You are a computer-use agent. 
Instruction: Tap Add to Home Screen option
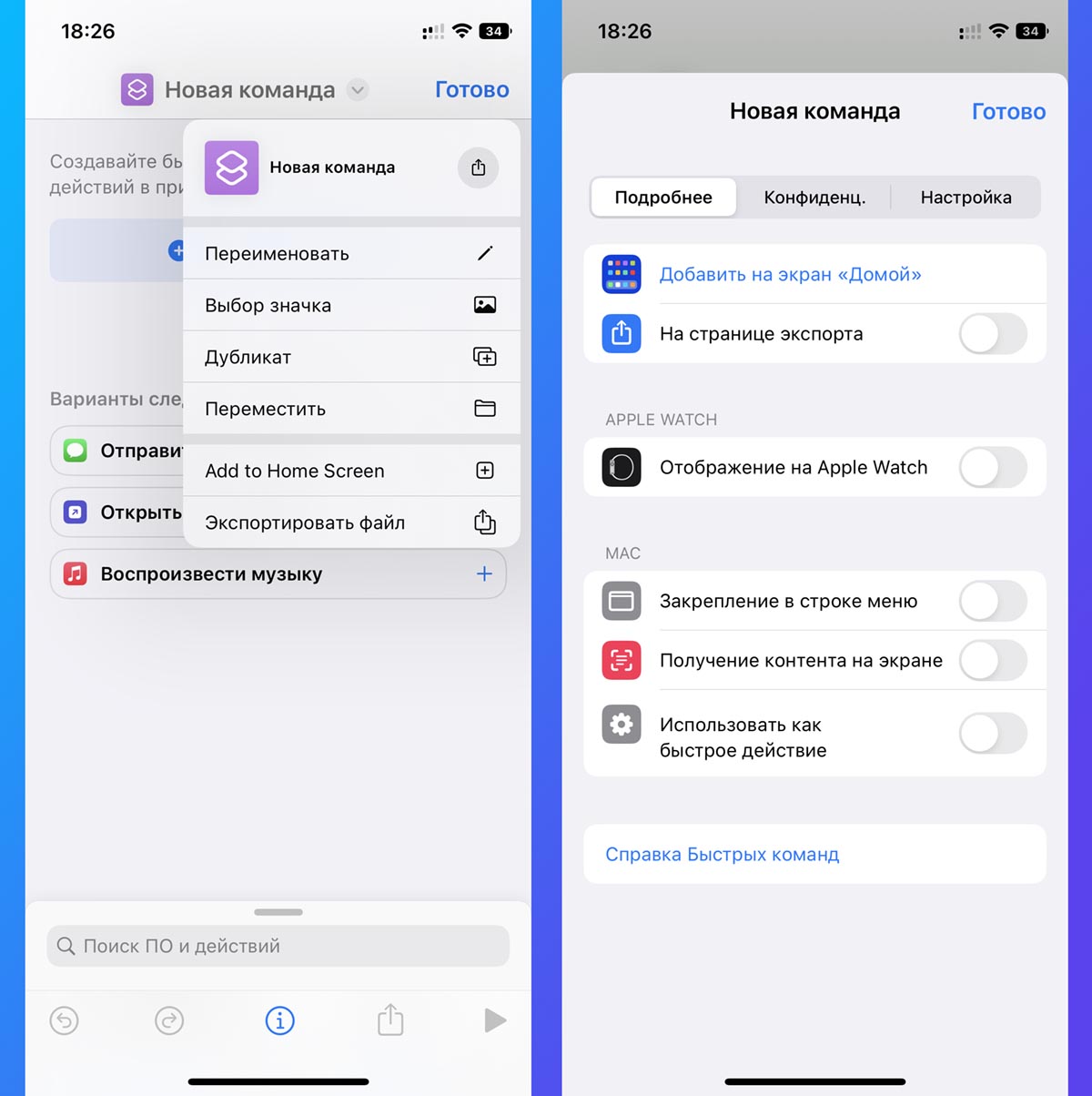(350, 471)
